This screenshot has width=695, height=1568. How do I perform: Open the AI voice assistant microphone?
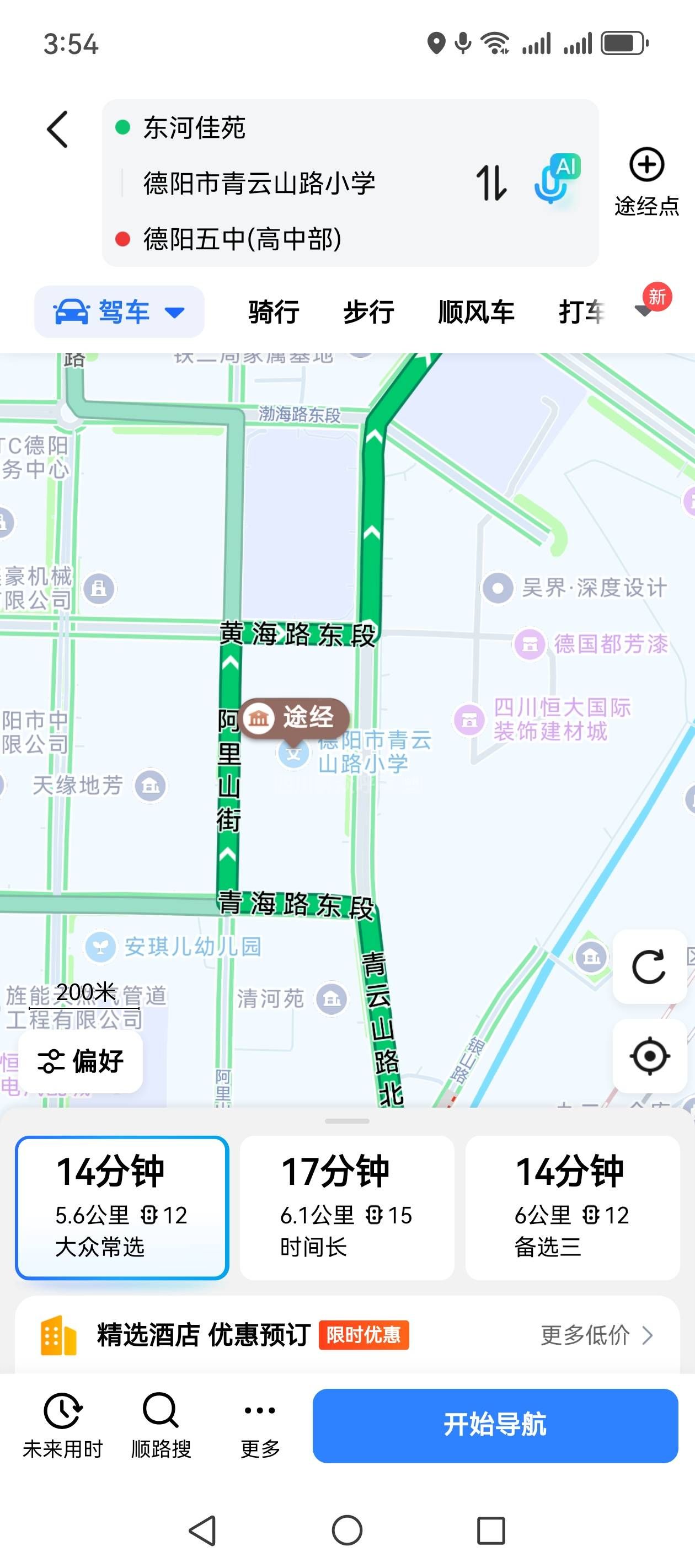point(555,180)
